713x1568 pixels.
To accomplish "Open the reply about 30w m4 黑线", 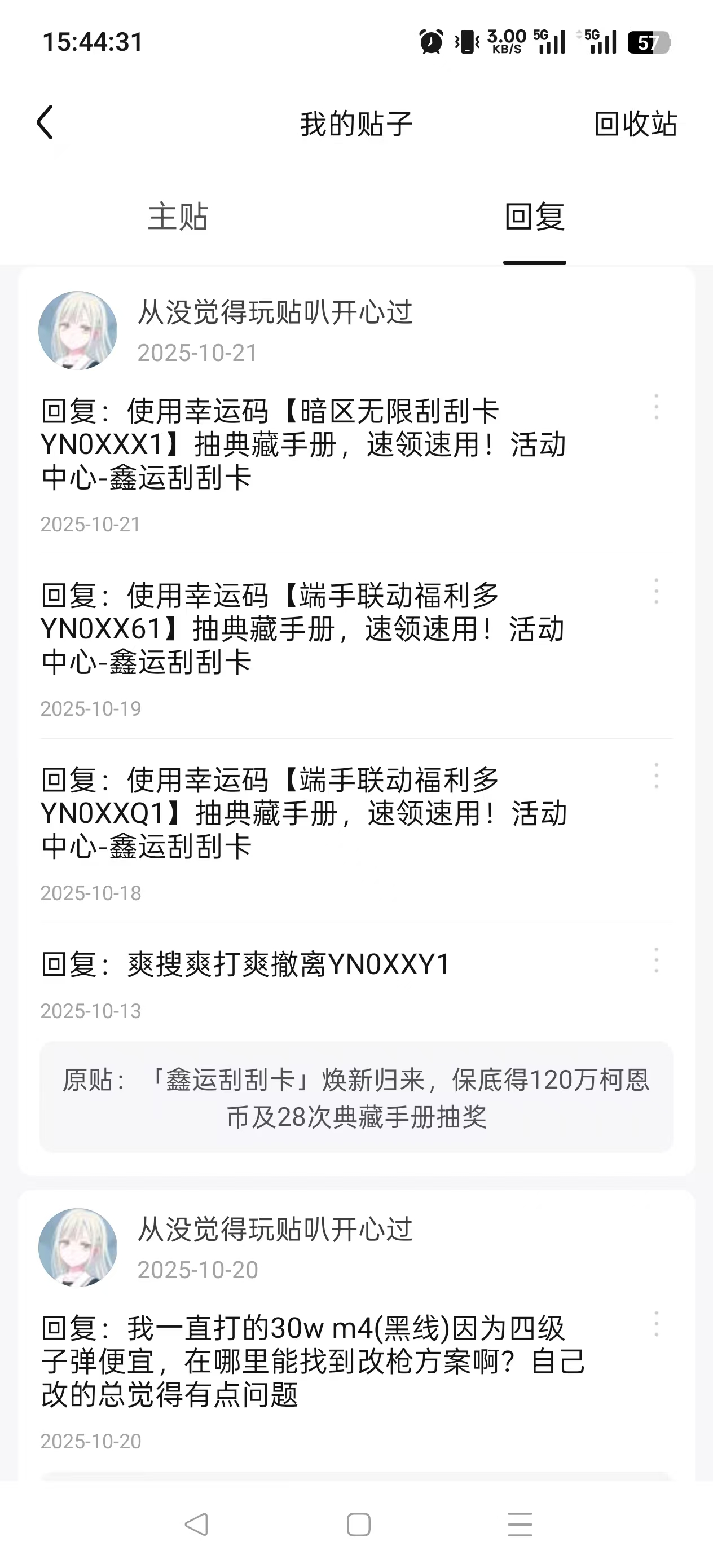I will coord(313,1361).
